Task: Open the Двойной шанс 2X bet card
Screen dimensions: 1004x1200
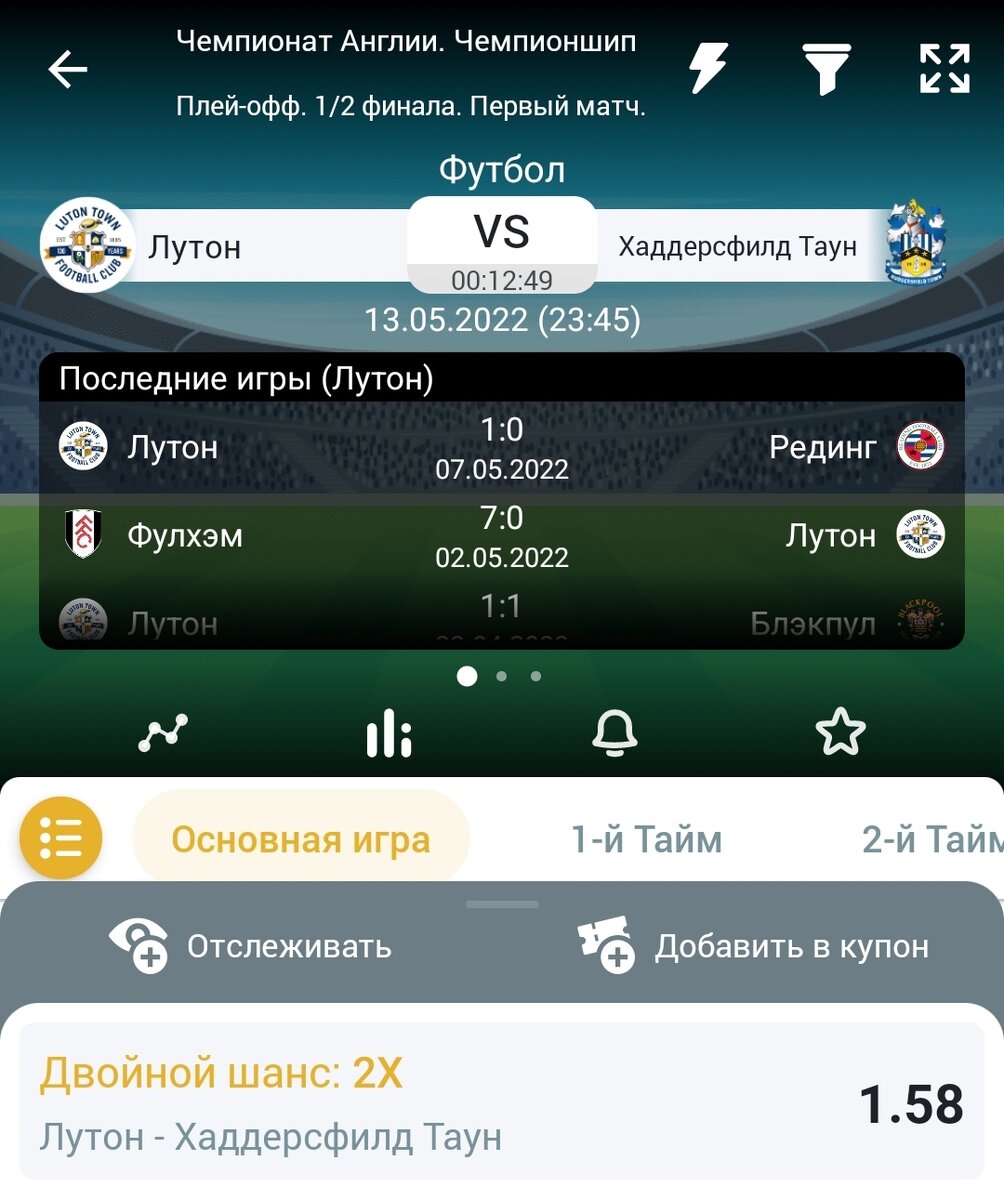Action: (x=502, y=1100)
